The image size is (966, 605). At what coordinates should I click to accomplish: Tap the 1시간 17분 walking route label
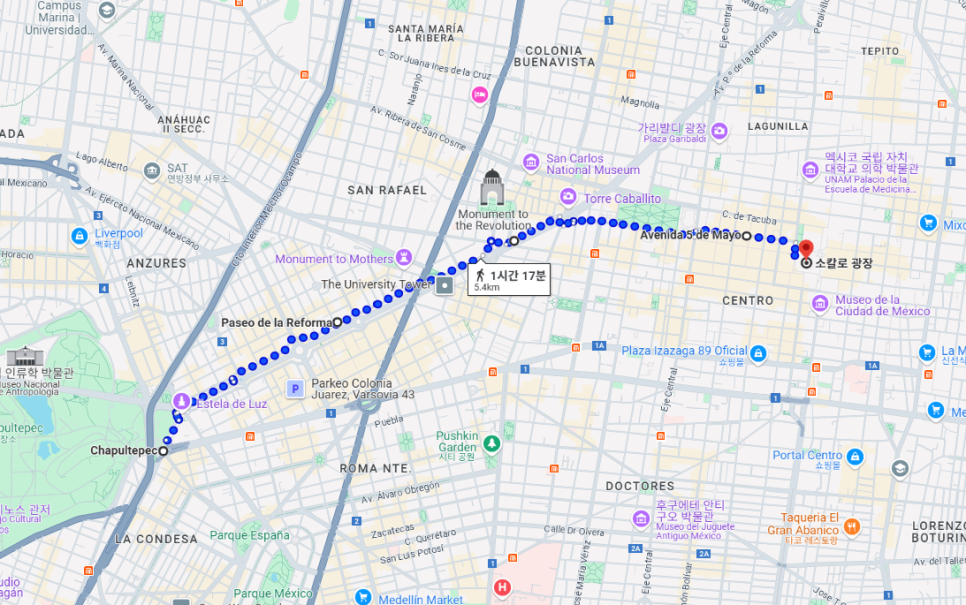click(509, 279)
